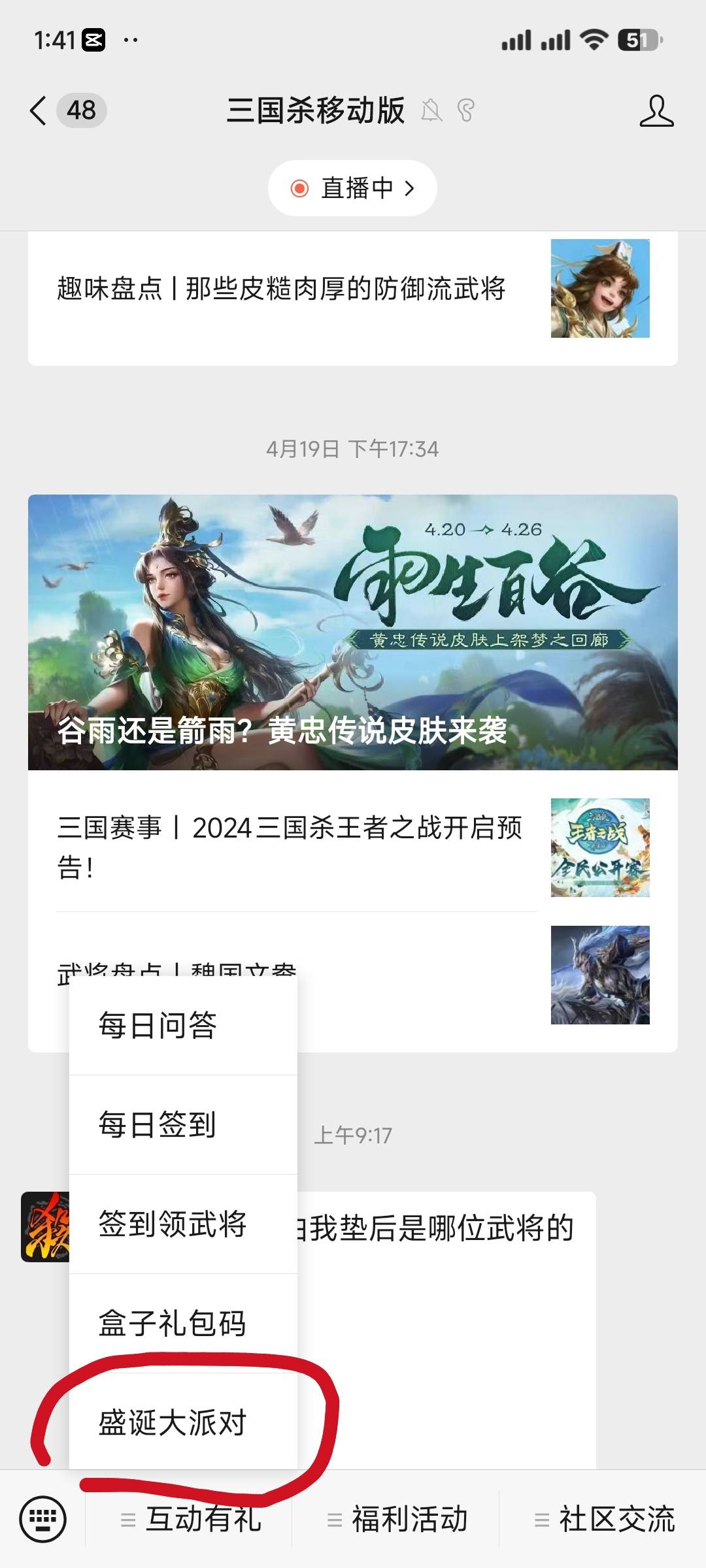The height and width of the screenshot is (1568, 706).
Task: Expand the 福利活动 bottom menu
Action: 397,1519
